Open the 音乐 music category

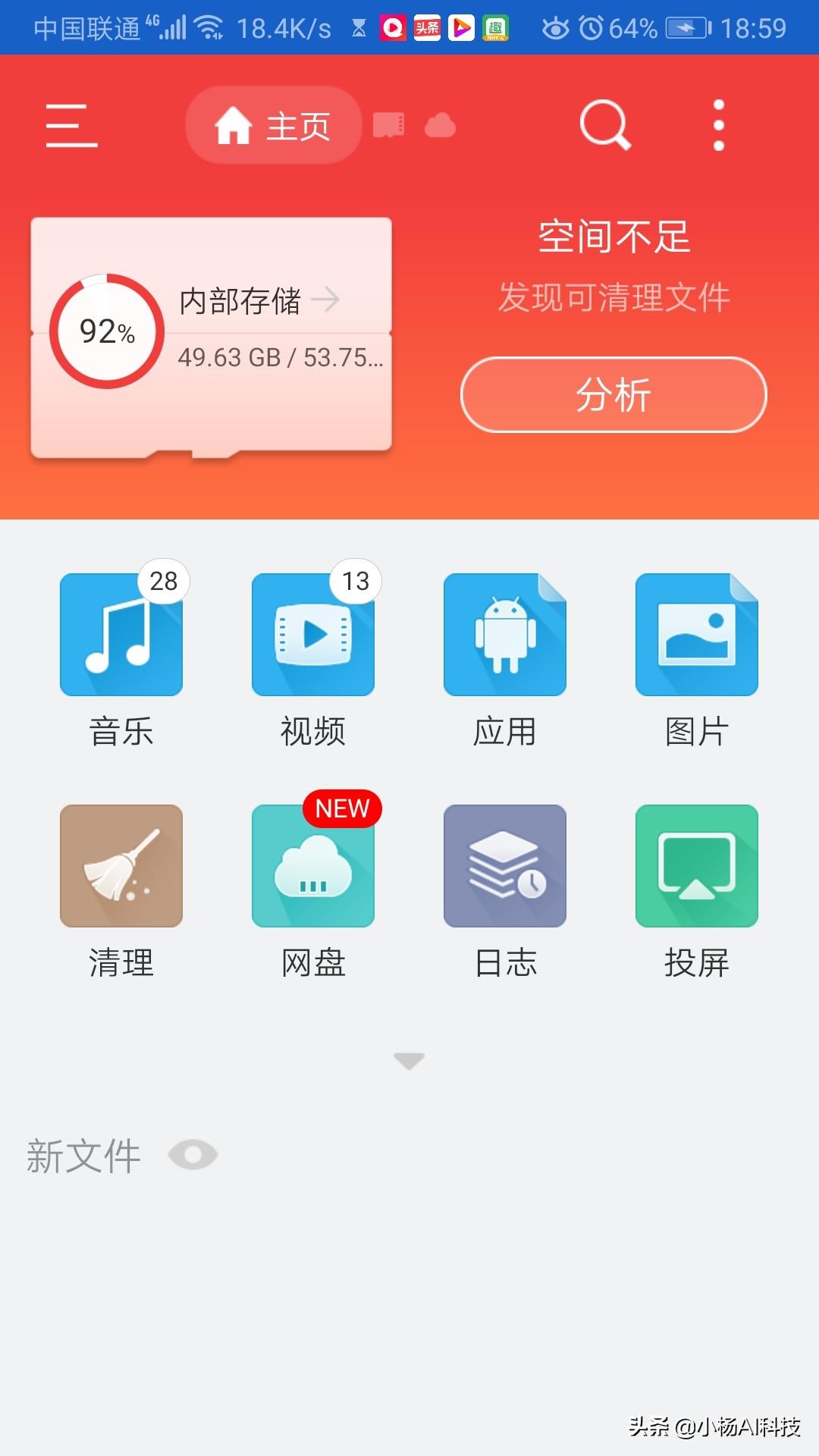pos(121,635)
